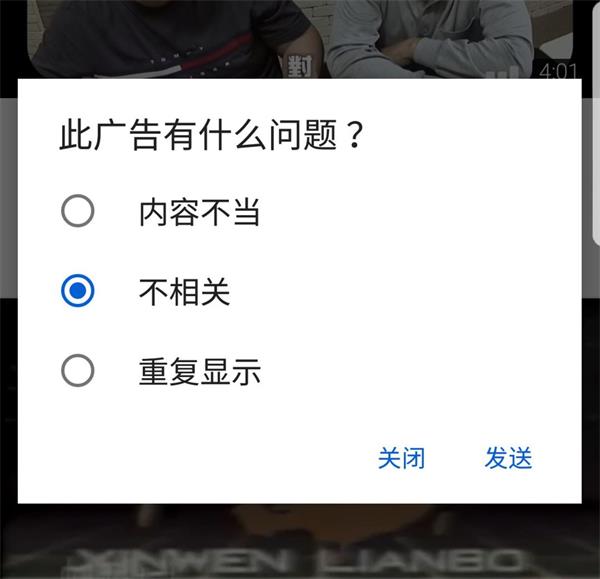This screenshot has height=579, width=600.
Task: Select the 内容不当 option
Action: coord(78,212)
